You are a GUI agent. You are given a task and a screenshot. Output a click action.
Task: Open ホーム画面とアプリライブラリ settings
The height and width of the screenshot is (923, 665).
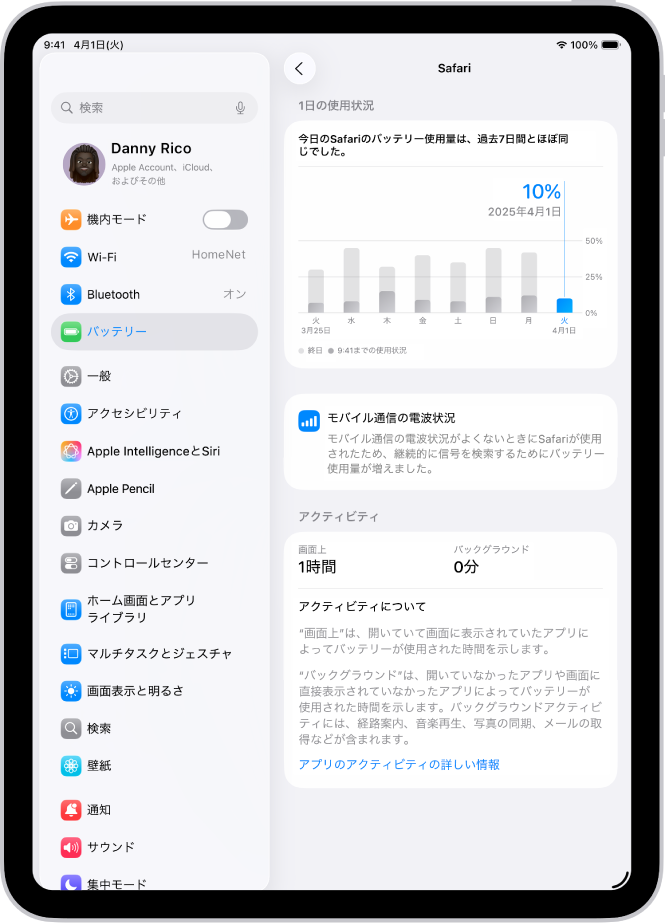(x=154, y=609)
